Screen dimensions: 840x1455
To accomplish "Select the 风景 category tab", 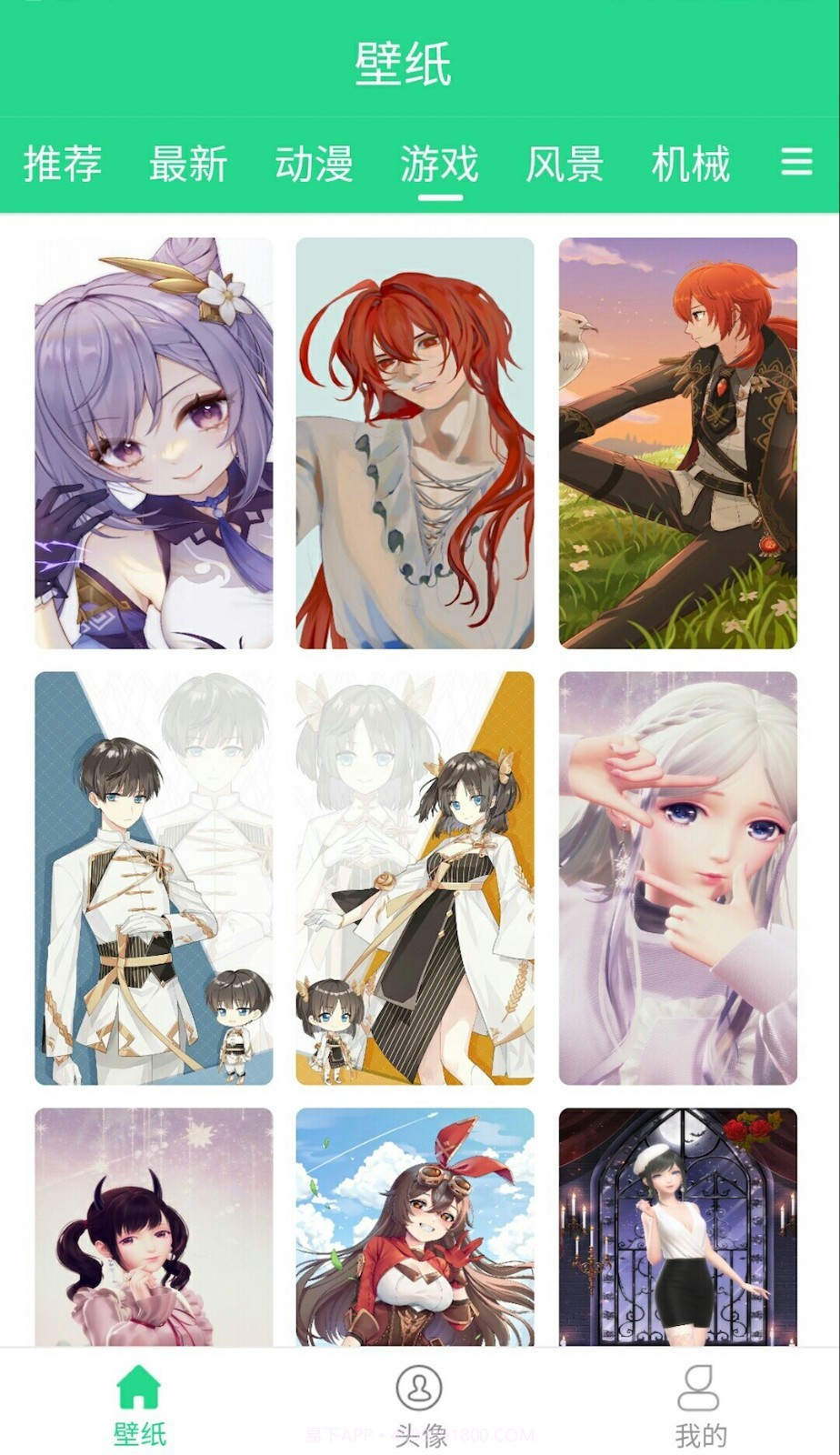I will (565, 165).
